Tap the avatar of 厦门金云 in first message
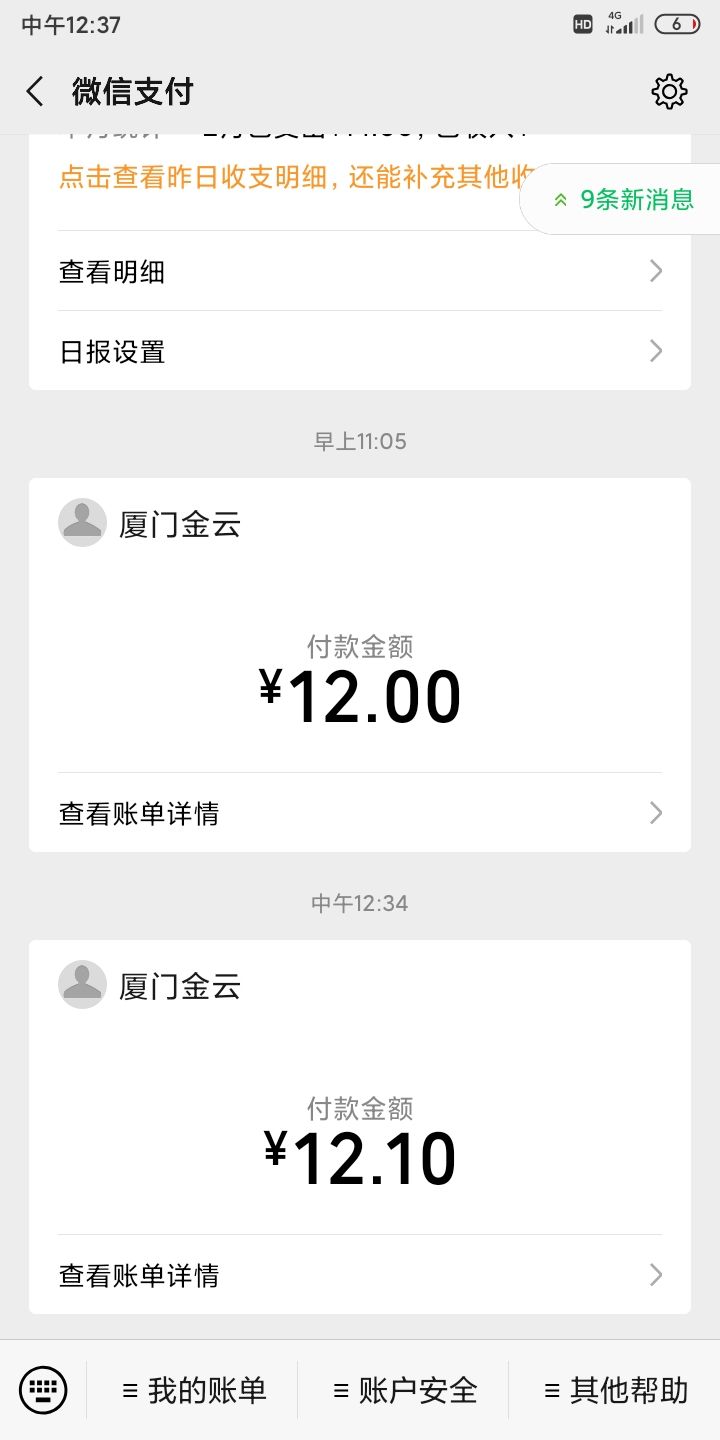The image size is (720, 1440). [82, 521]
